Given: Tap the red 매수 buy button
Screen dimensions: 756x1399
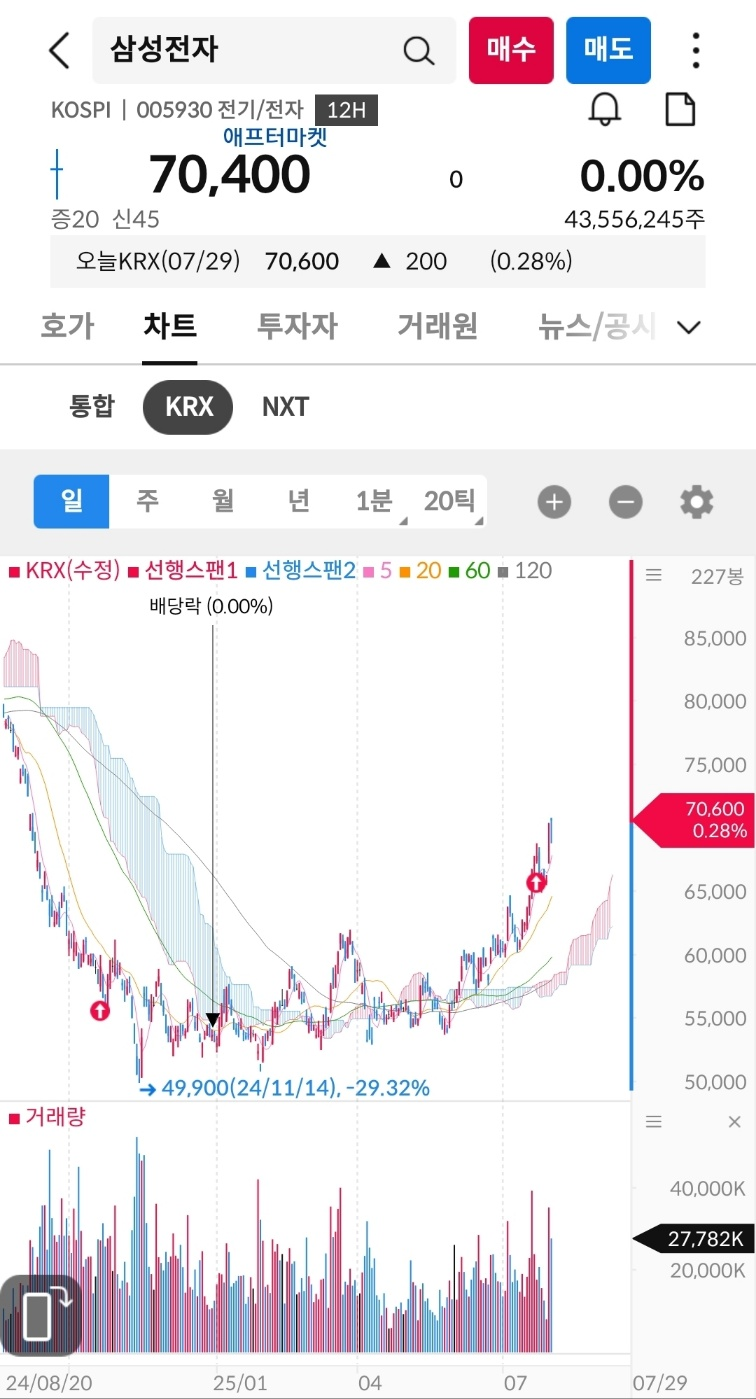Looking at the screenshot, I should click(x=511, y=50).
